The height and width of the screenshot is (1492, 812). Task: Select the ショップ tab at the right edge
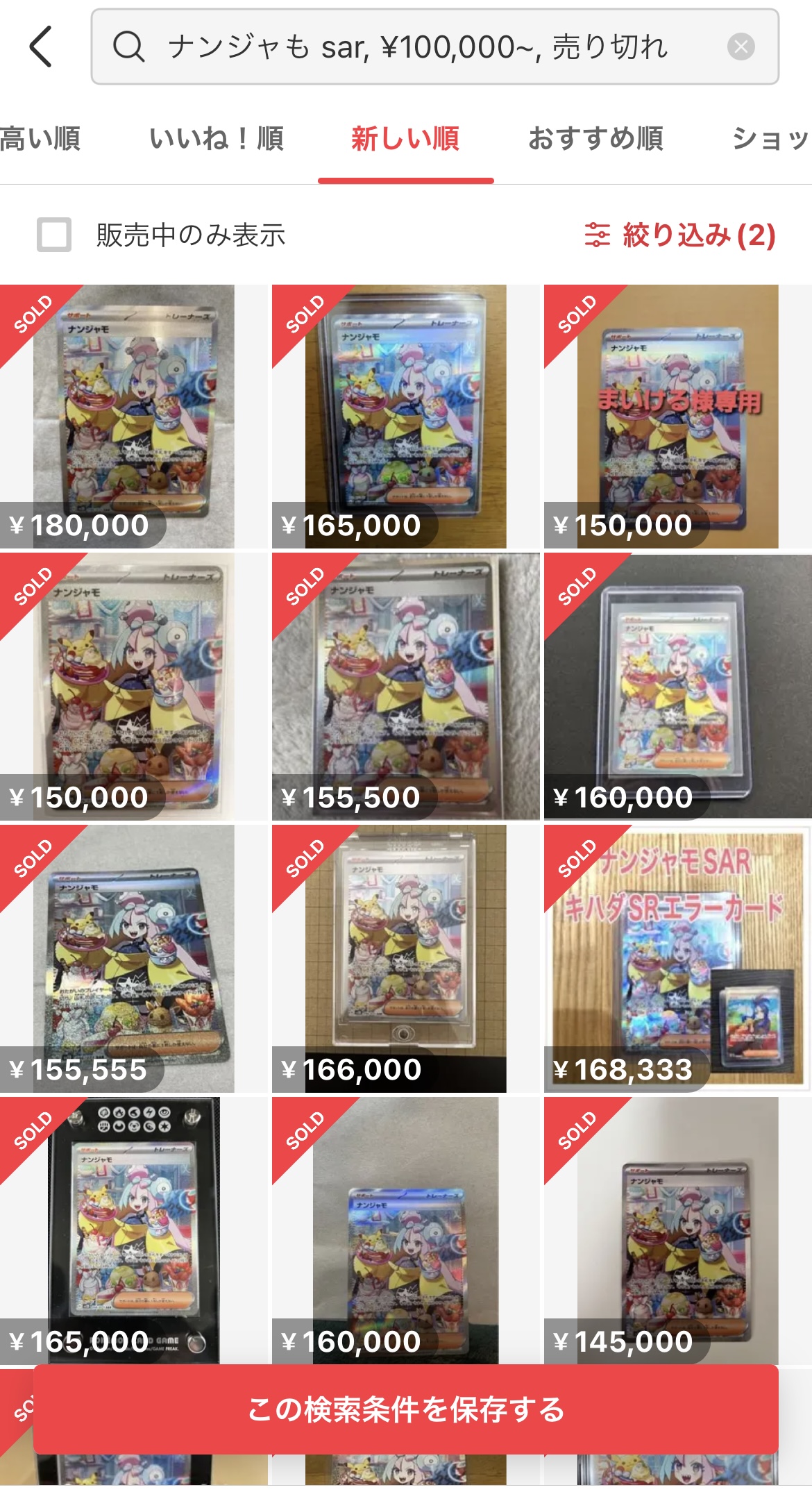click(772, 139)
